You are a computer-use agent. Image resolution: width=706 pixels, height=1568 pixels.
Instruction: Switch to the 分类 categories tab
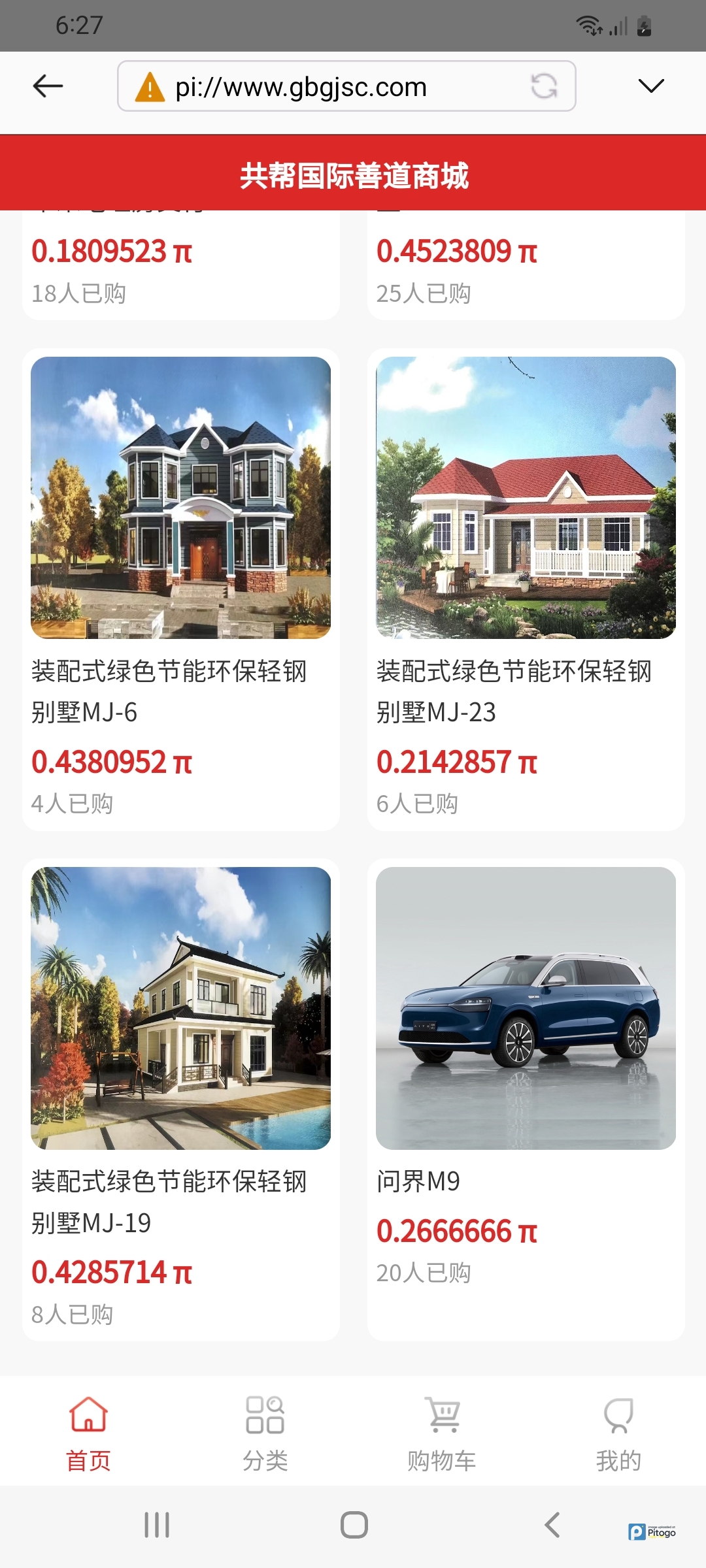pyautogui.click(x=265, y=1433)
